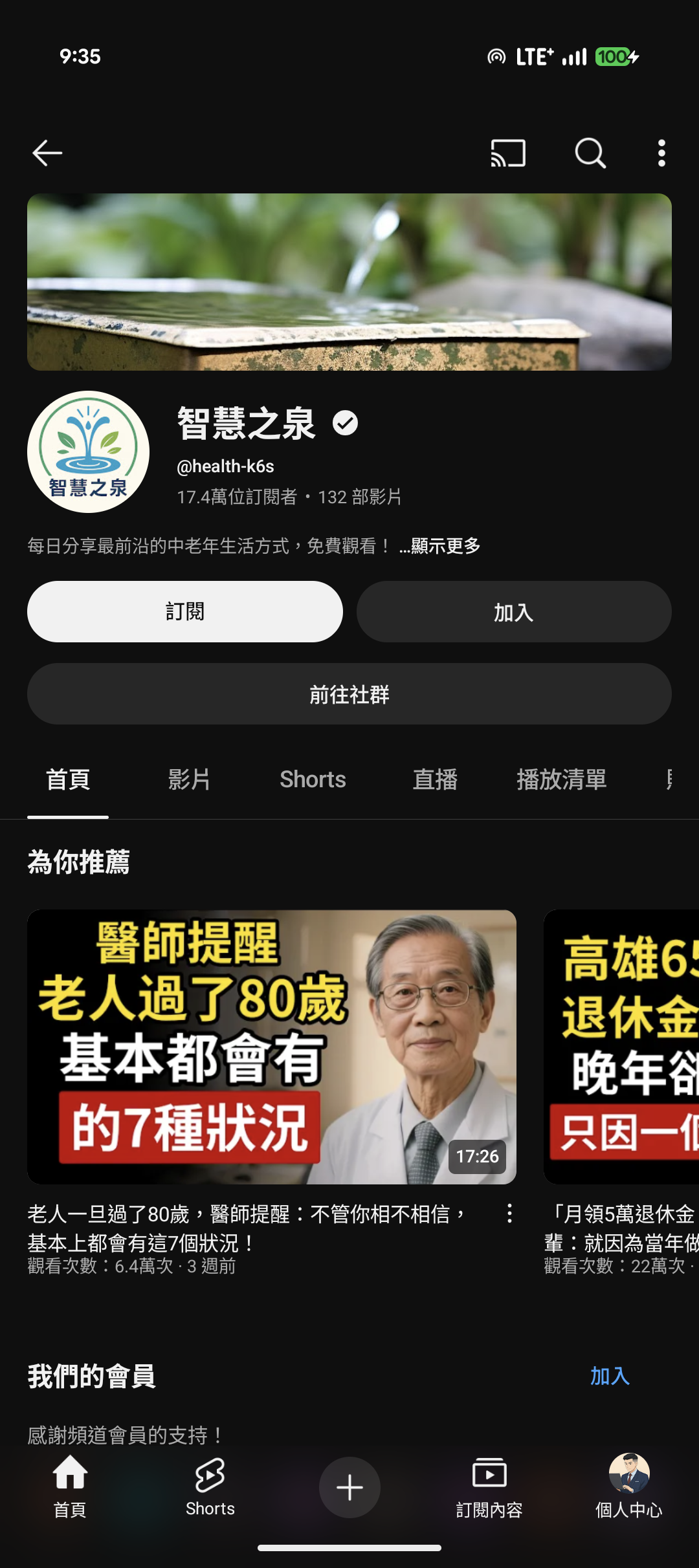The image size is (699, 1568).
Task: View the 播放清單 tab
Action: 561,779
